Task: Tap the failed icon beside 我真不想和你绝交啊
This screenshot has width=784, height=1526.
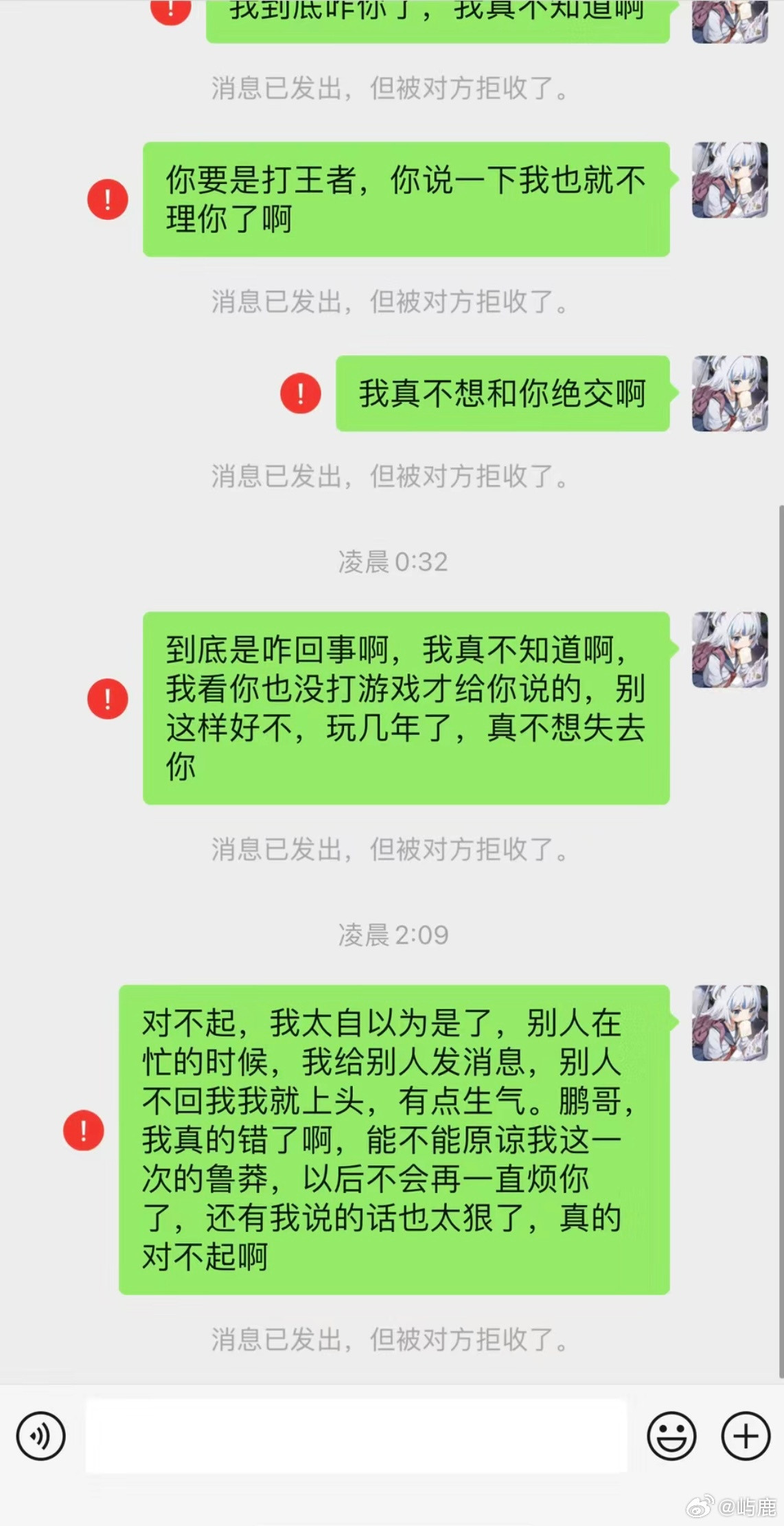Action: 300,394
